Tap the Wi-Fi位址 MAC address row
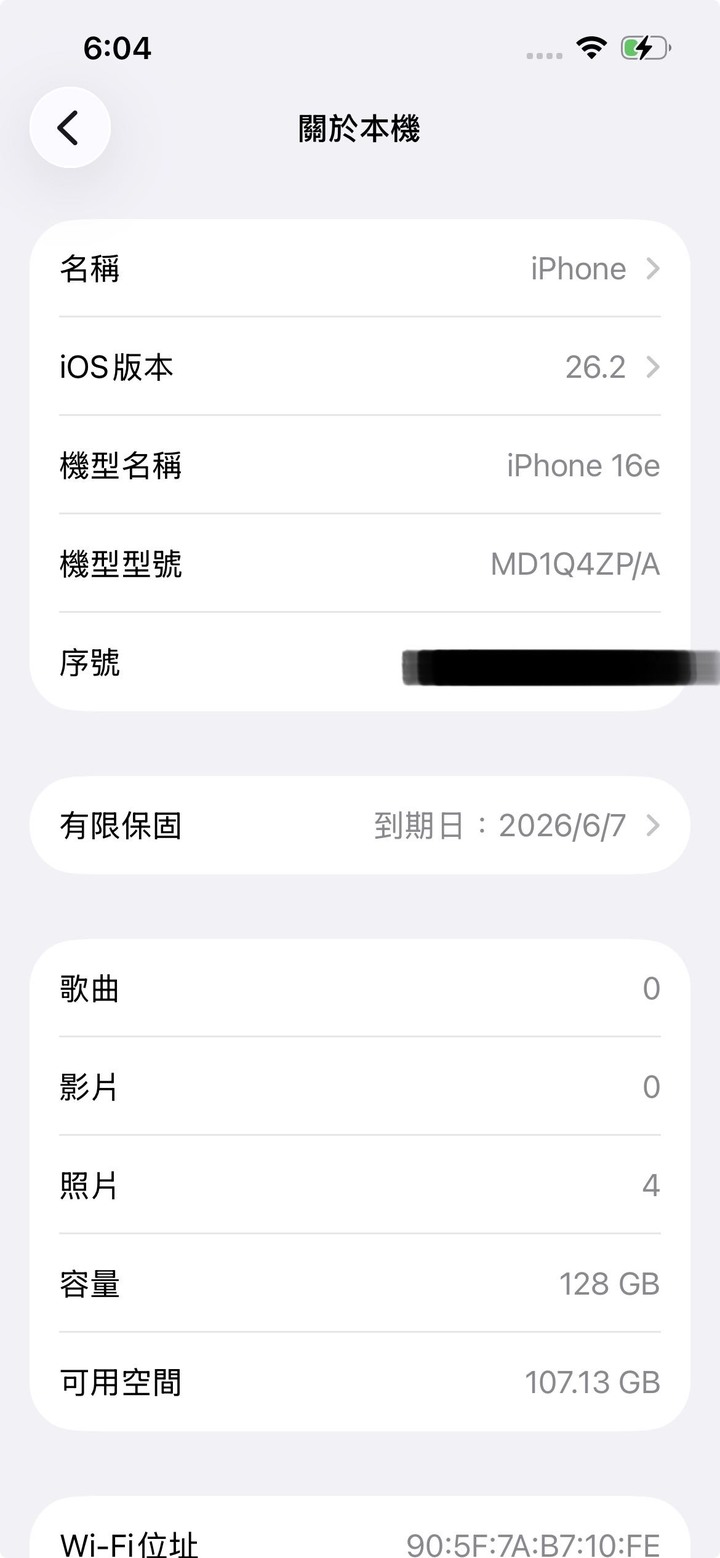The width and height of the screenshot is (720, 1558). tap(360, 1538)
